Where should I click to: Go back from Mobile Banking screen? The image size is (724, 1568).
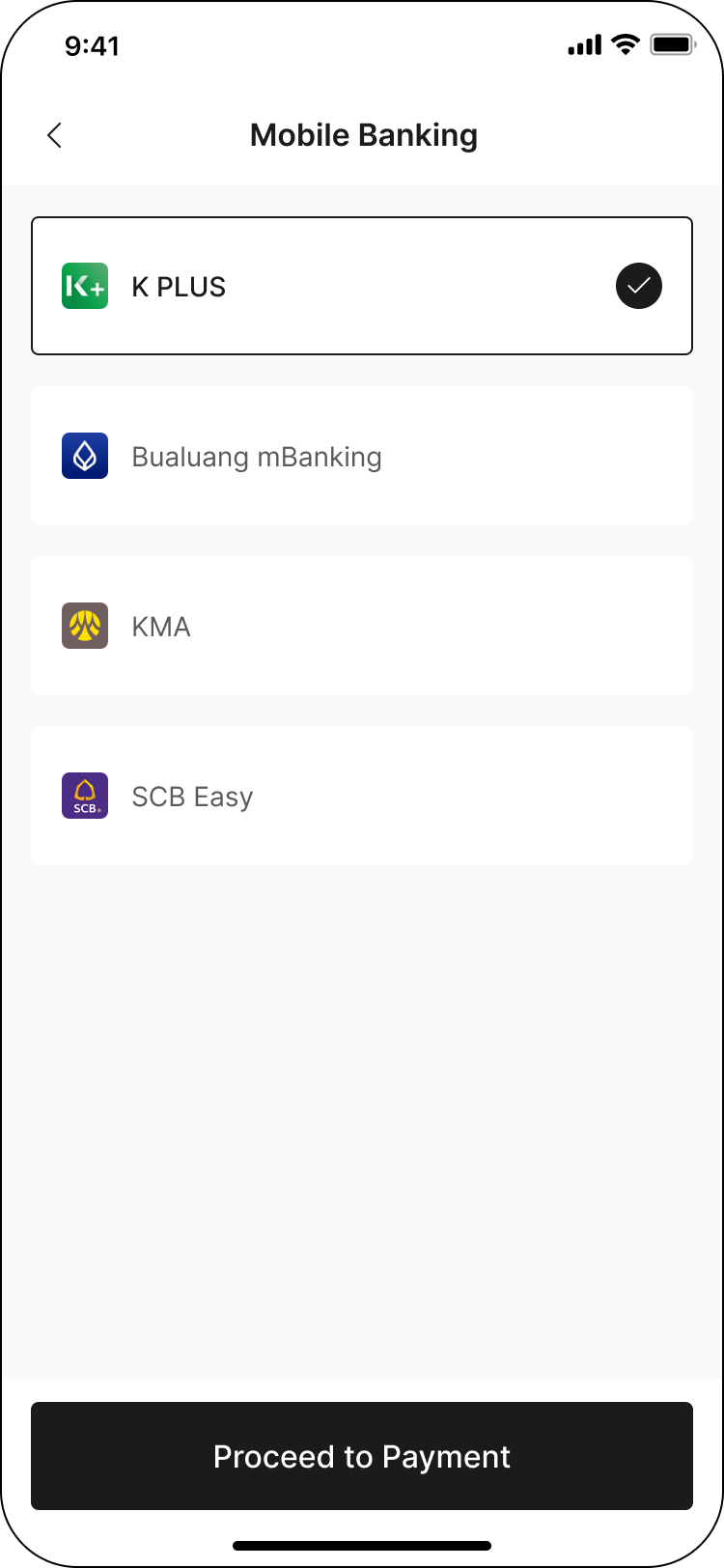point(55,135)
